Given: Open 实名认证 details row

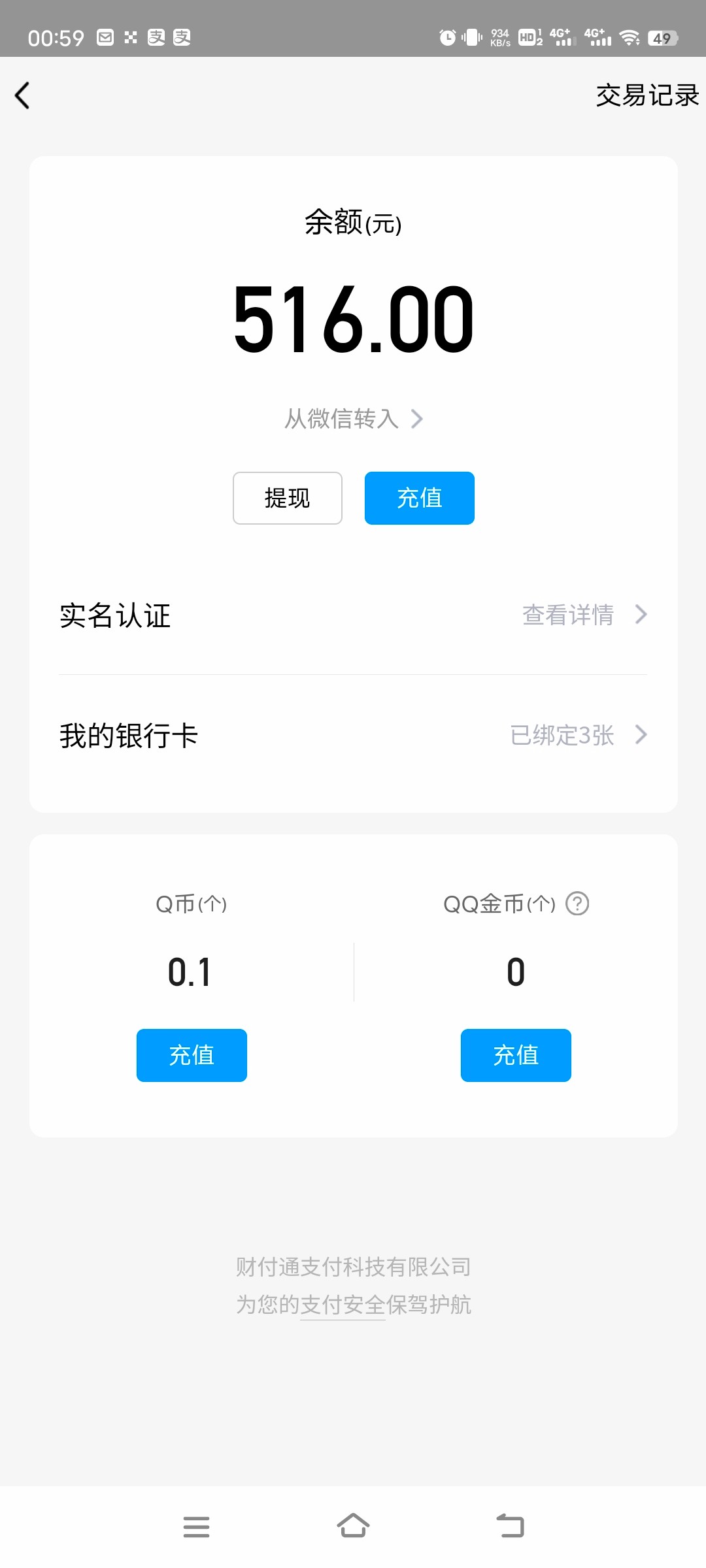Looking at the screenshot, I should point(353,615).
